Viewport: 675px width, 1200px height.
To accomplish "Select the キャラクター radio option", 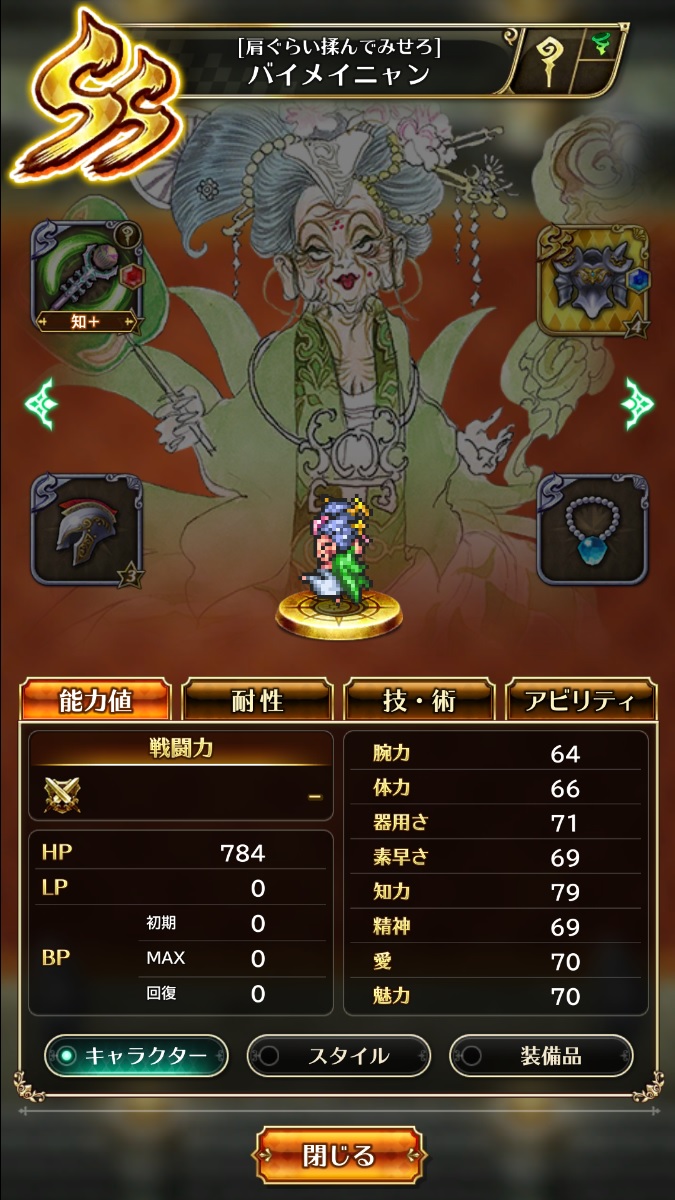I will click(136, 1055).
